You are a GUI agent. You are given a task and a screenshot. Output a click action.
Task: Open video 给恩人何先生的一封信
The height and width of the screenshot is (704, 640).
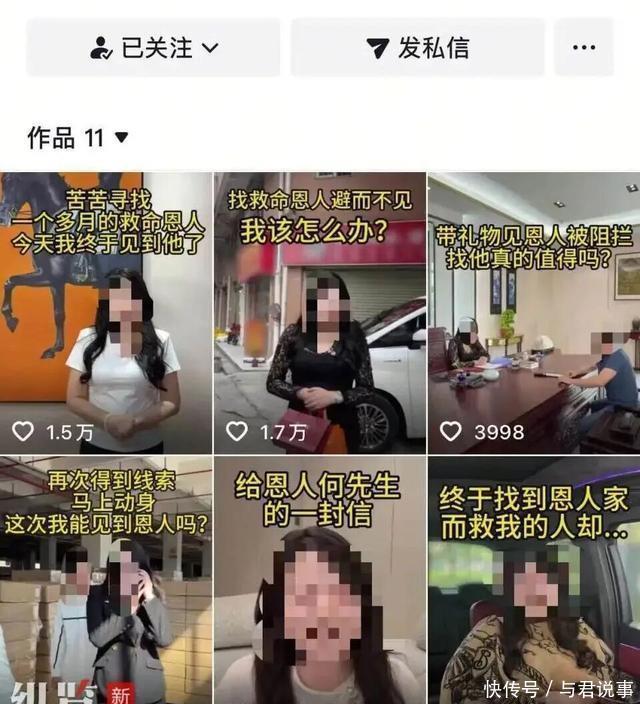pos(319,580)
